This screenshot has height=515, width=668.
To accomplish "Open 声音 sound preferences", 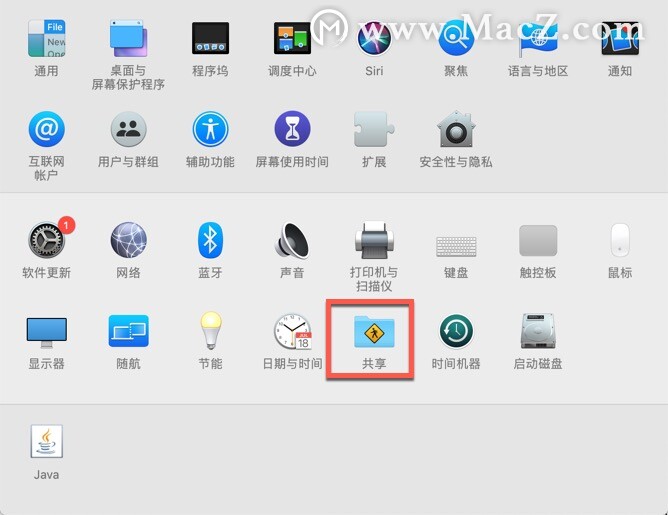I will click(x=292, y=241).
